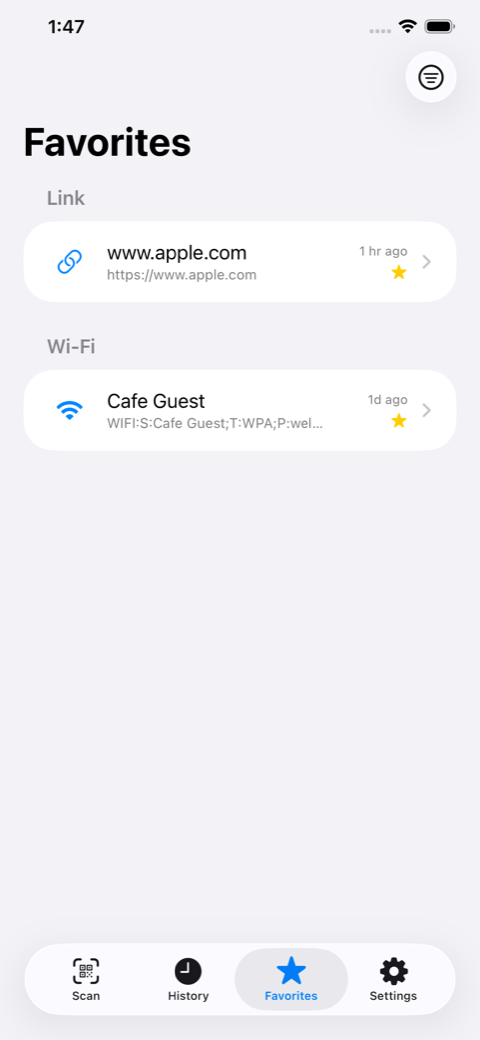The width and height of the screenshot is (480, 1040).
Task: Switch to the Scan tab
Action: click(86, 980)
